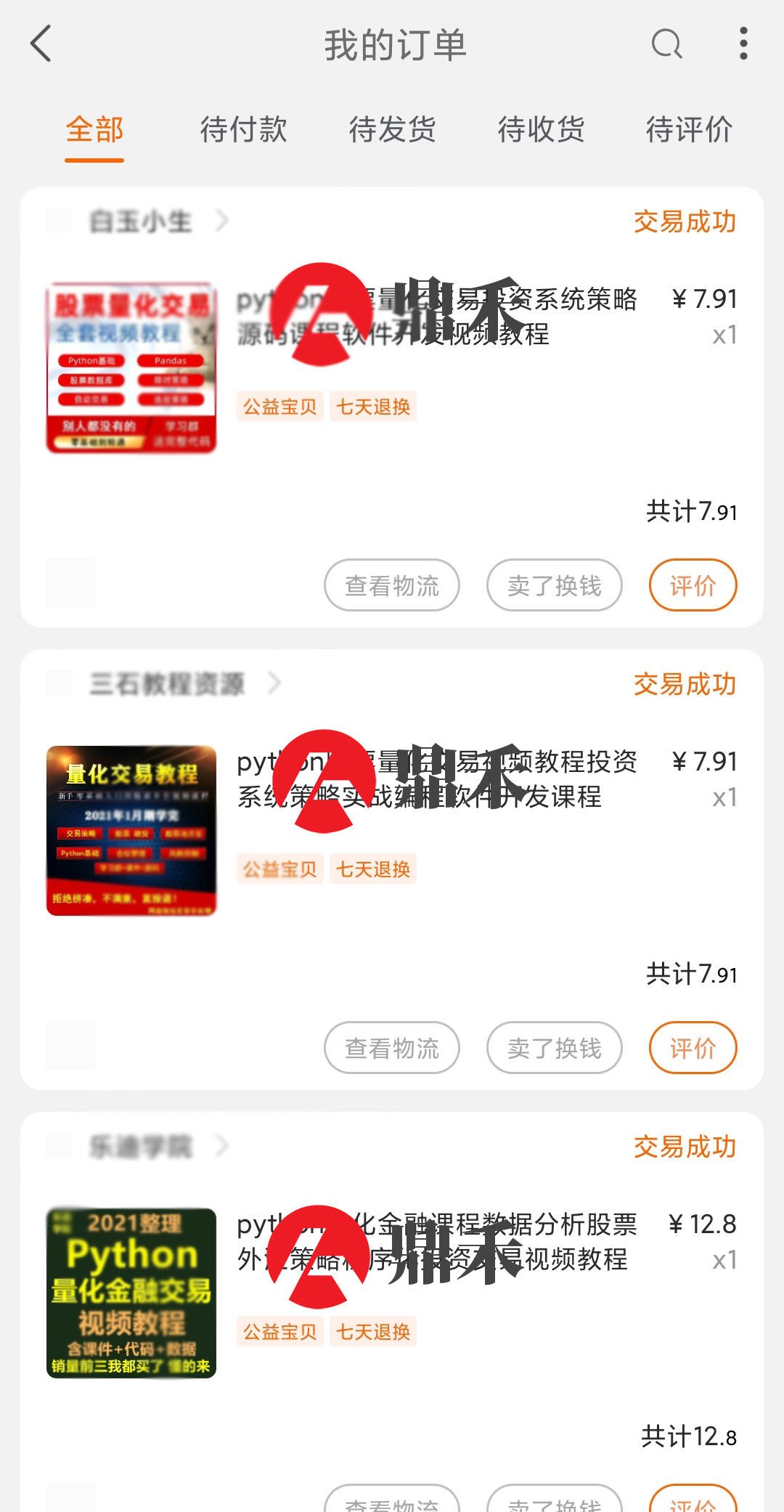The height and width of the screenshot is (1512, 784).
Task: Open the three-dot overflow menu
Action: (743, 44)
